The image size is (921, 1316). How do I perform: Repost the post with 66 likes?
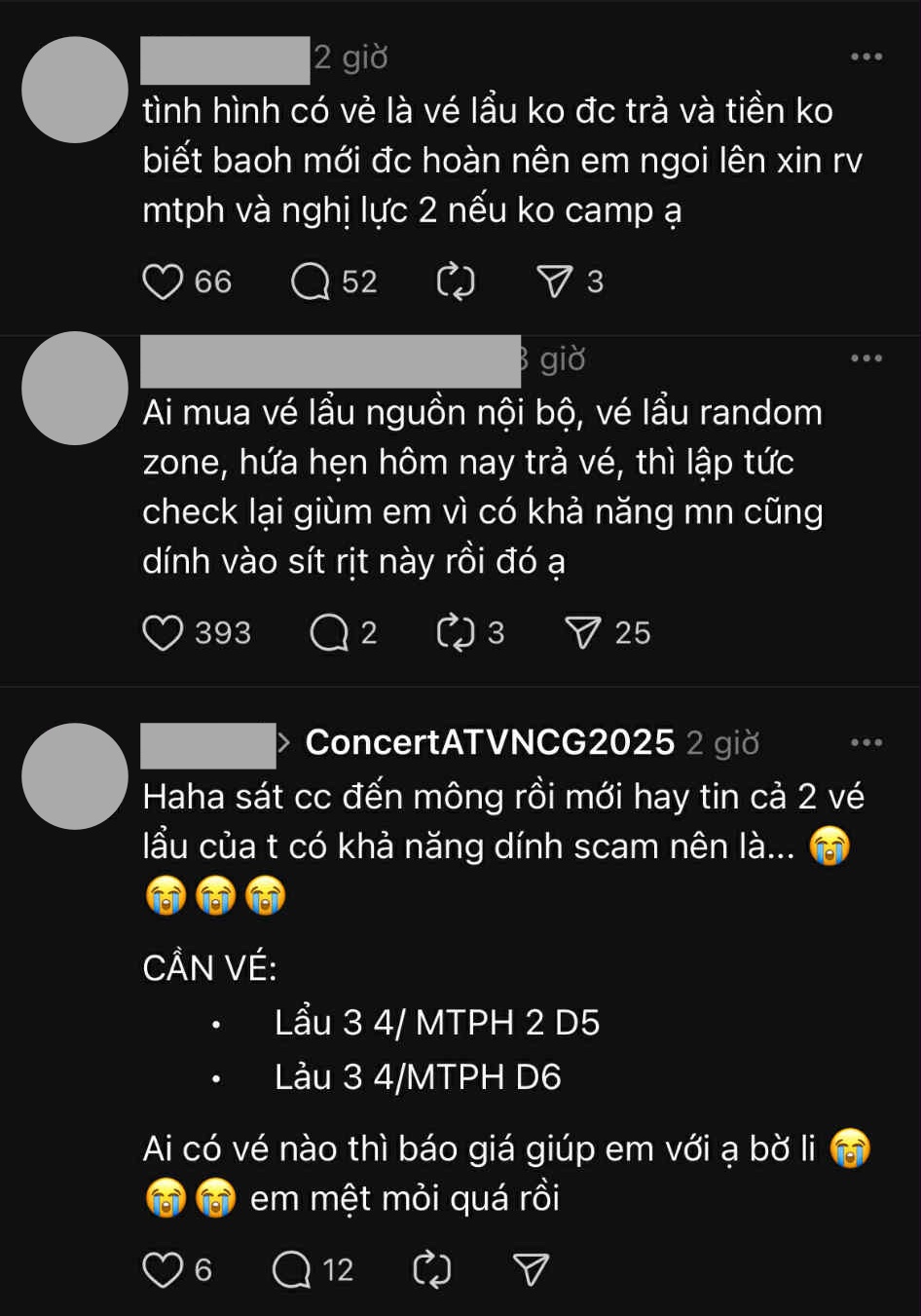(455, 282)
